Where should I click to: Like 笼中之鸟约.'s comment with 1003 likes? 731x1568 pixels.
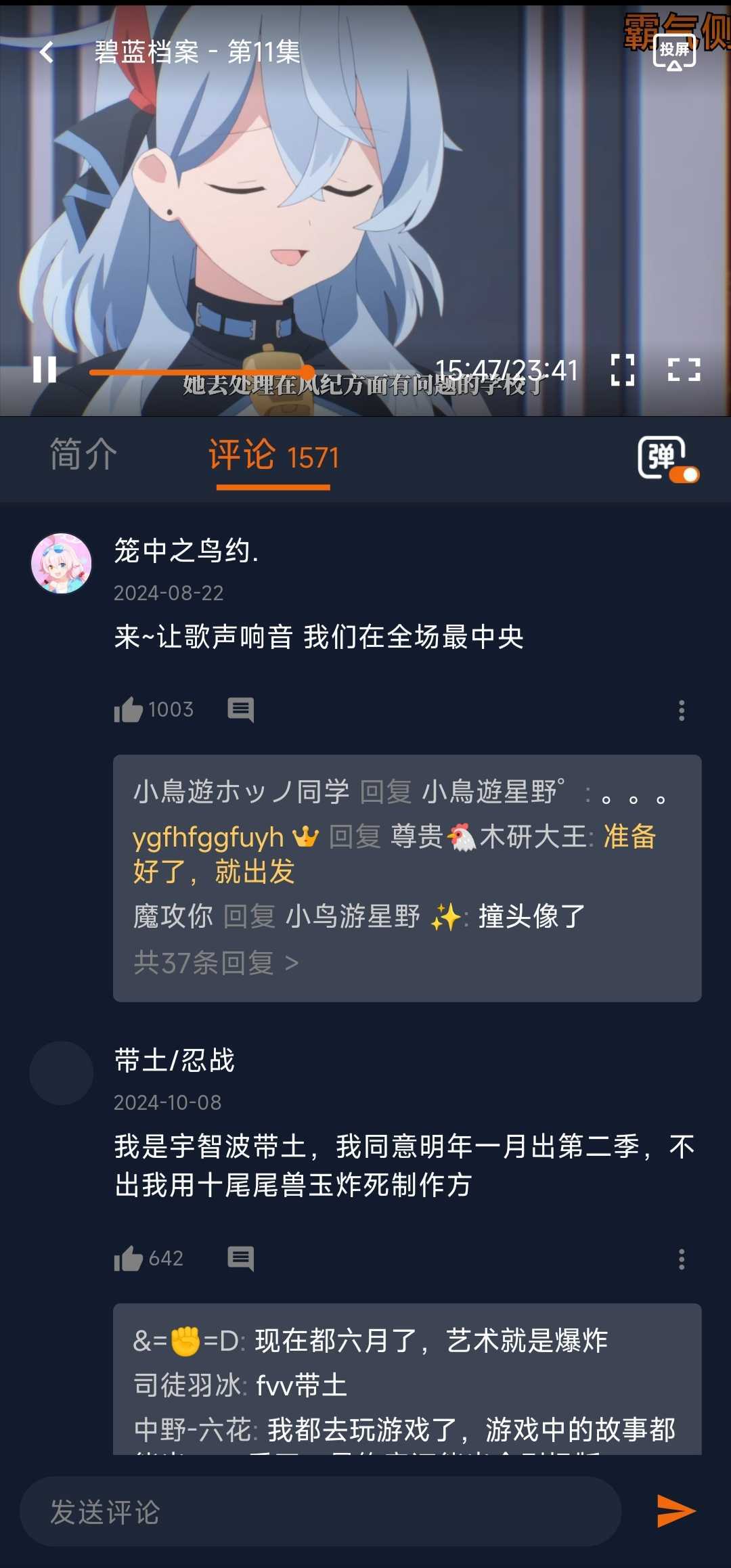click(x=129, y=710)
